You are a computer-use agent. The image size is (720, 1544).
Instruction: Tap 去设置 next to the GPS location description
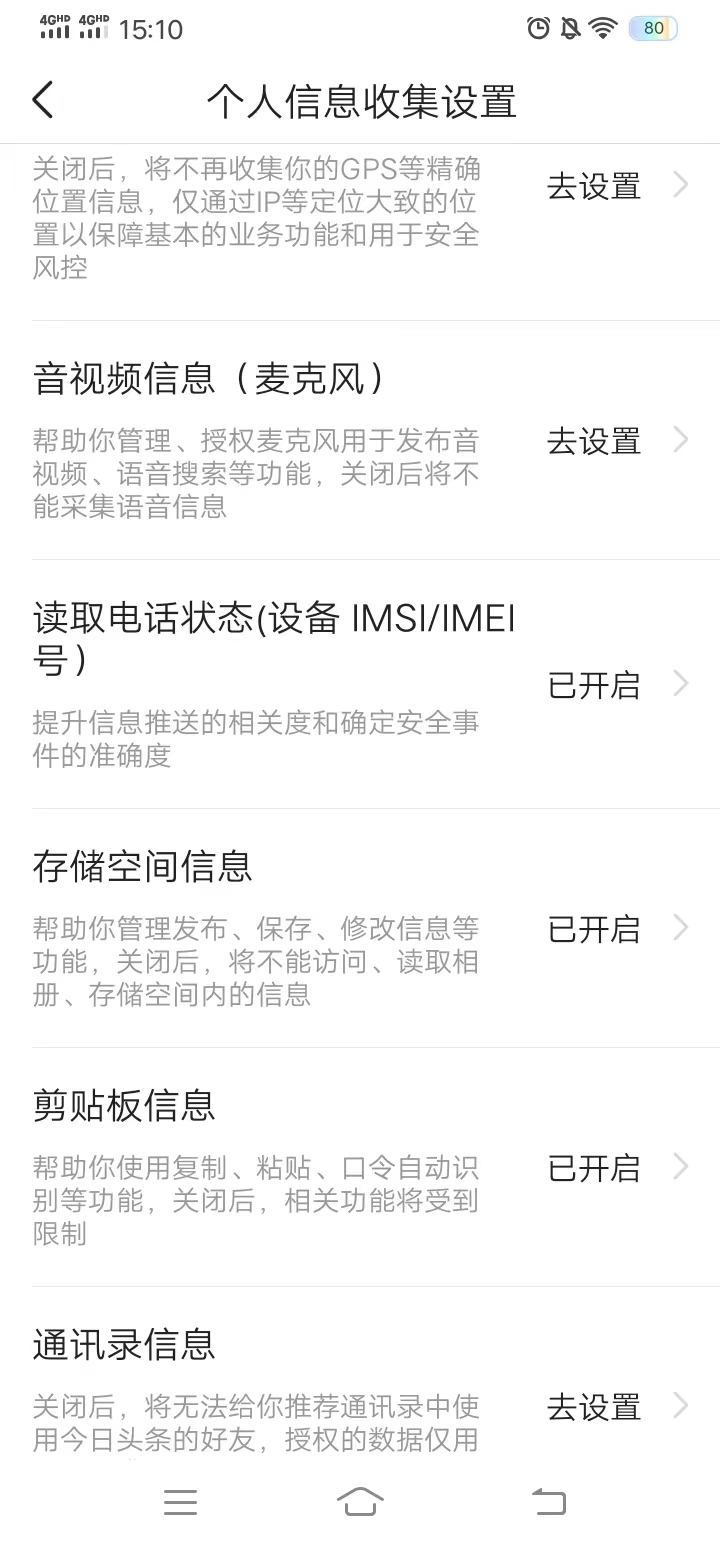(x=593, y=187)
